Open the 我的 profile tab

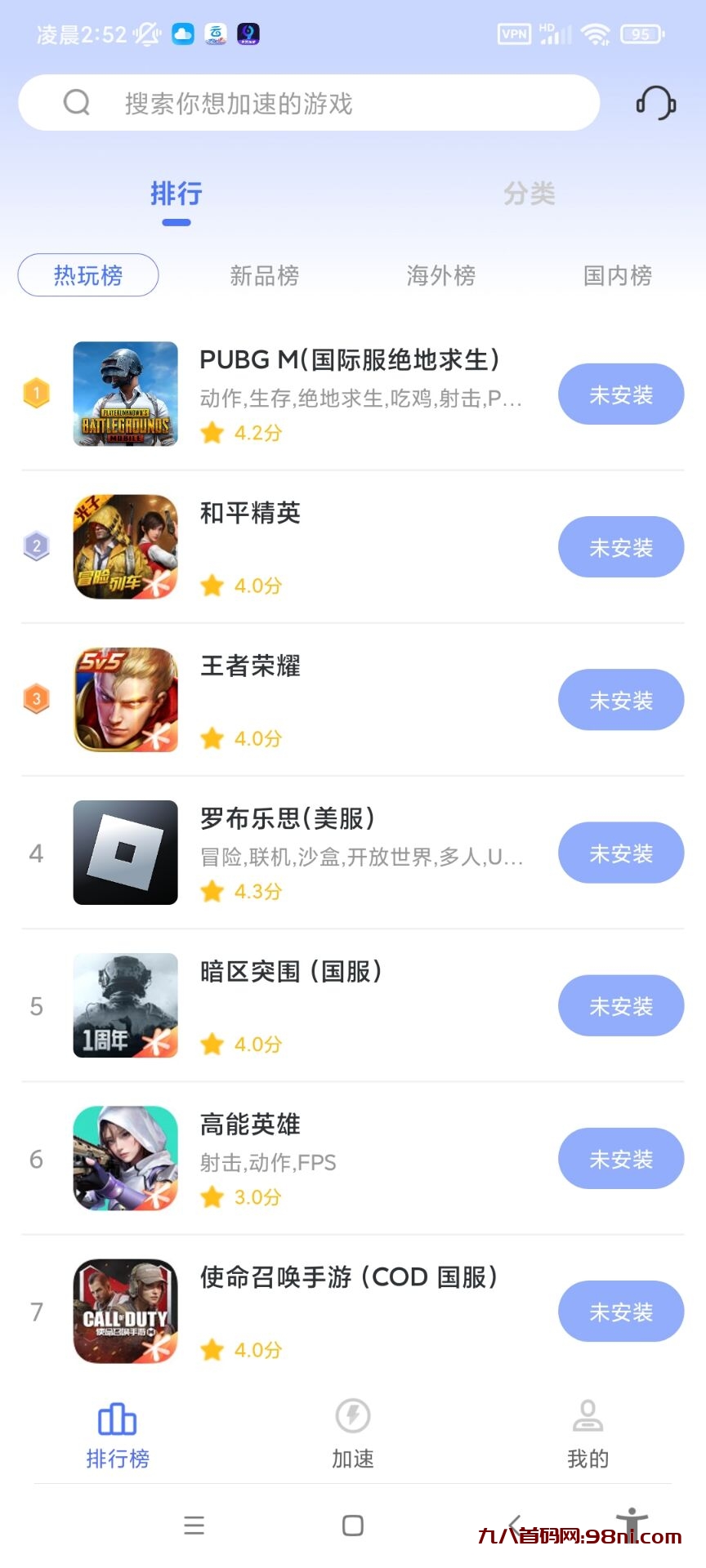click(x=588, y=1432)
